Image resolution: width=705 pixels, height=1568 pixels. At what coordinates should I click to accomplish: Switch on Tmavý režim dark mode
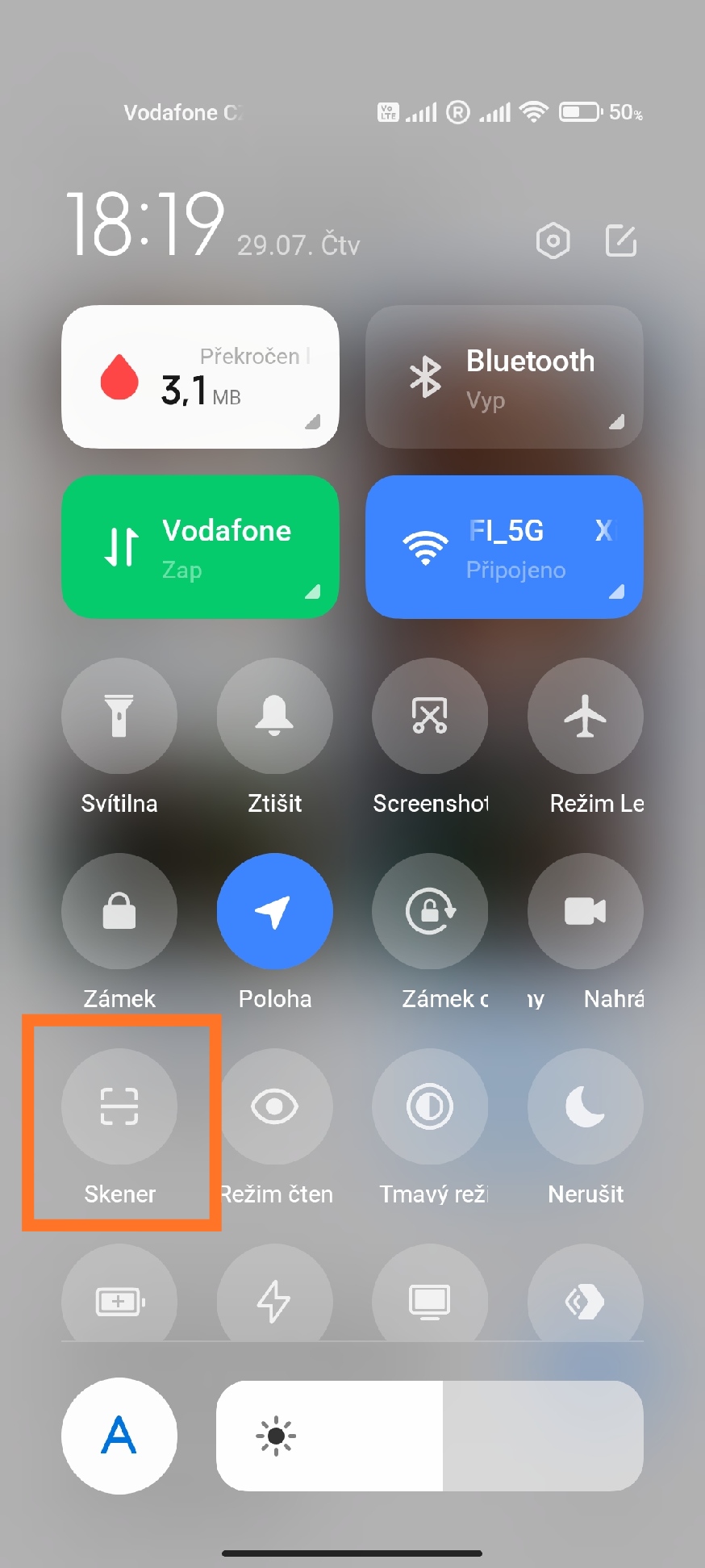430,1106
